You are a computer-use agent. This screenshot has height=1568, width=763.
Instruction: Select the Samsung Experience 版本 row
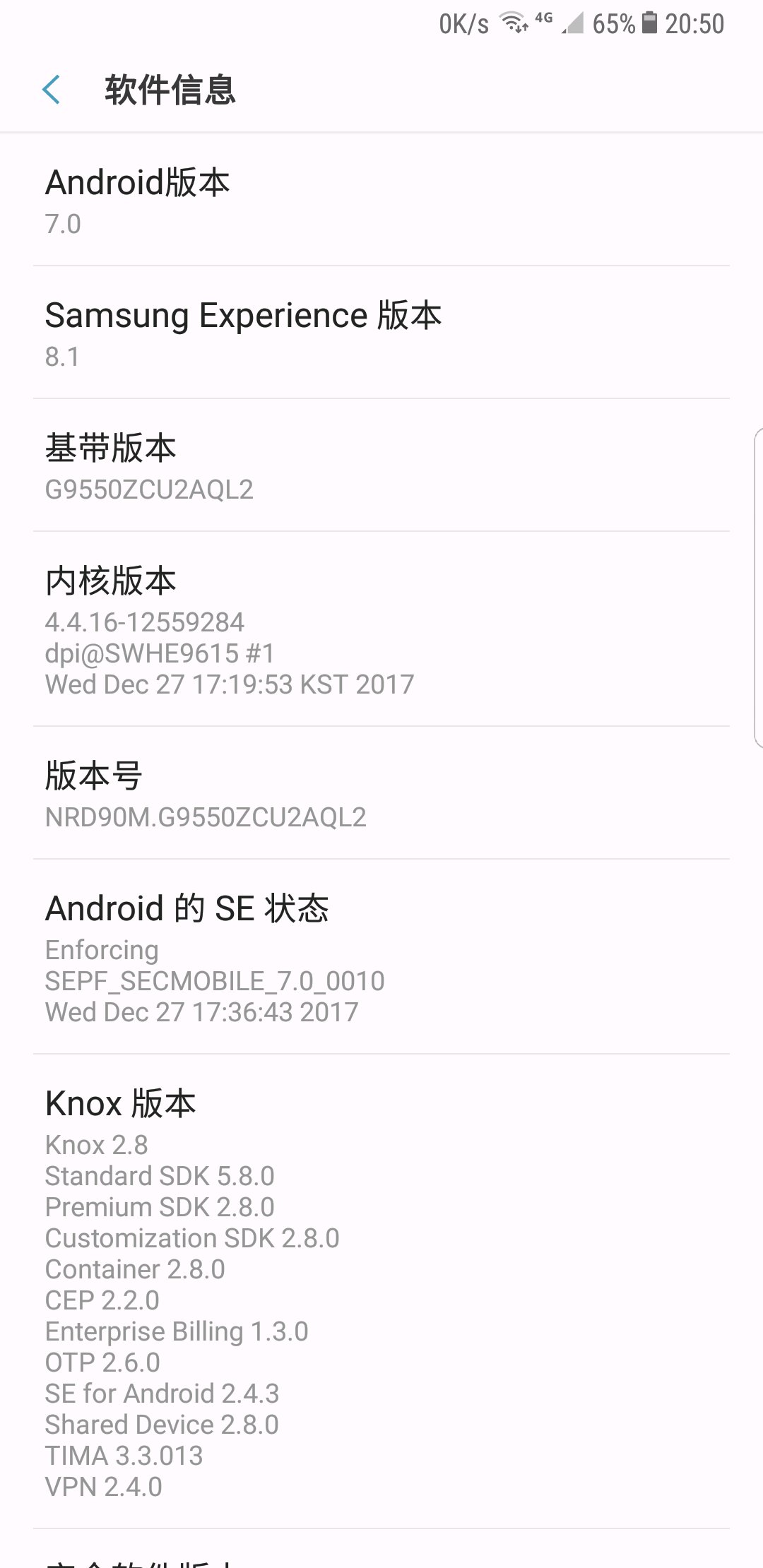[381, 333]
